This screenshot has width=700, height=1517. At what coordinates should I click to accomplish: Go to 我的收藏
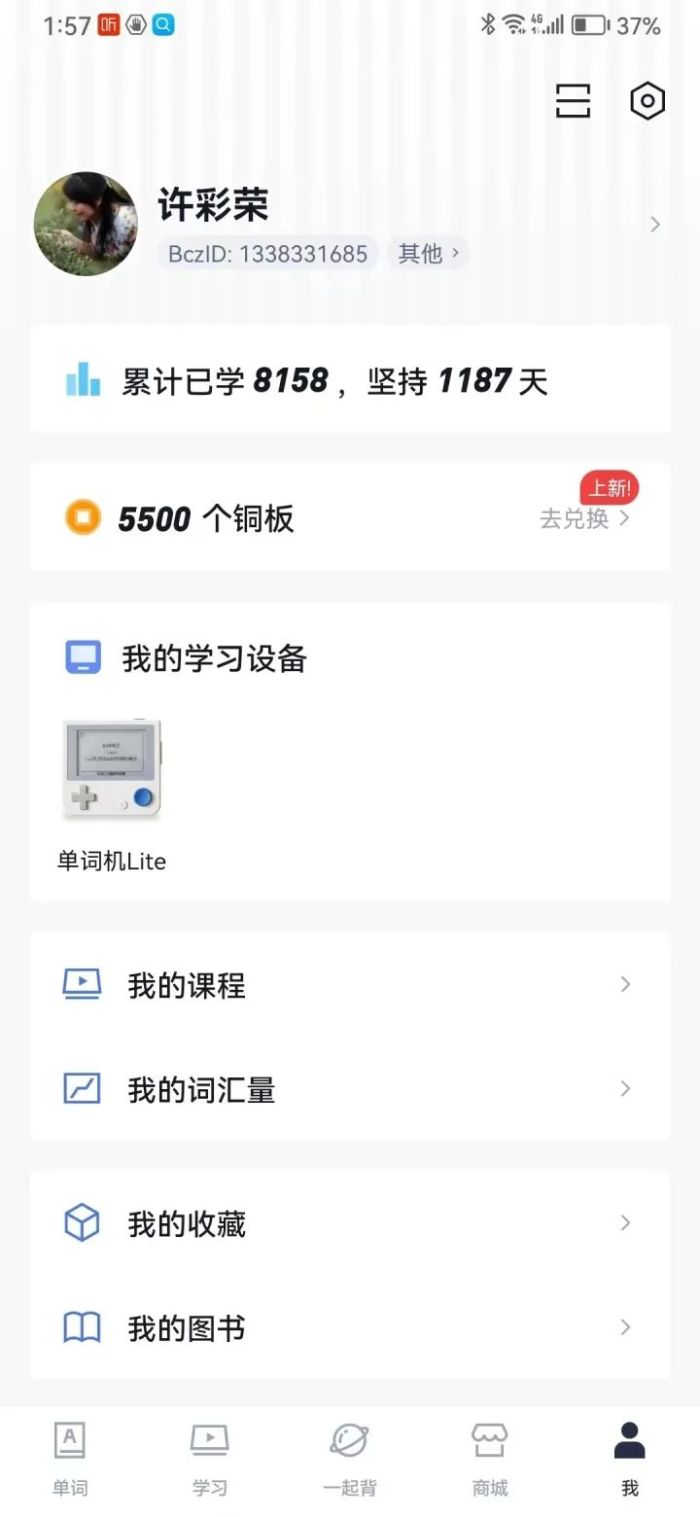(x=350, y=1224)
